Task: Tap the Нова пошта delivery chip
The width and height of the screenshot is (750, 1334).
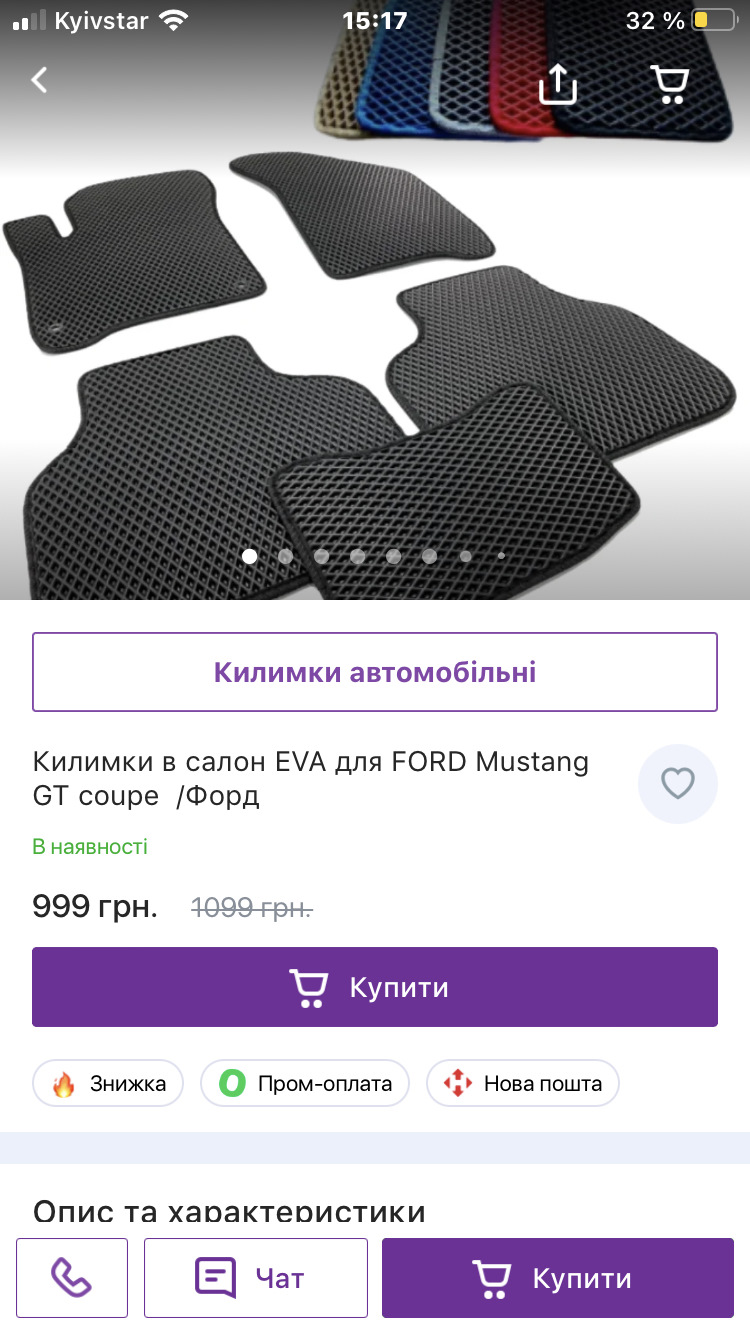Action: (x=522, y=1083)
